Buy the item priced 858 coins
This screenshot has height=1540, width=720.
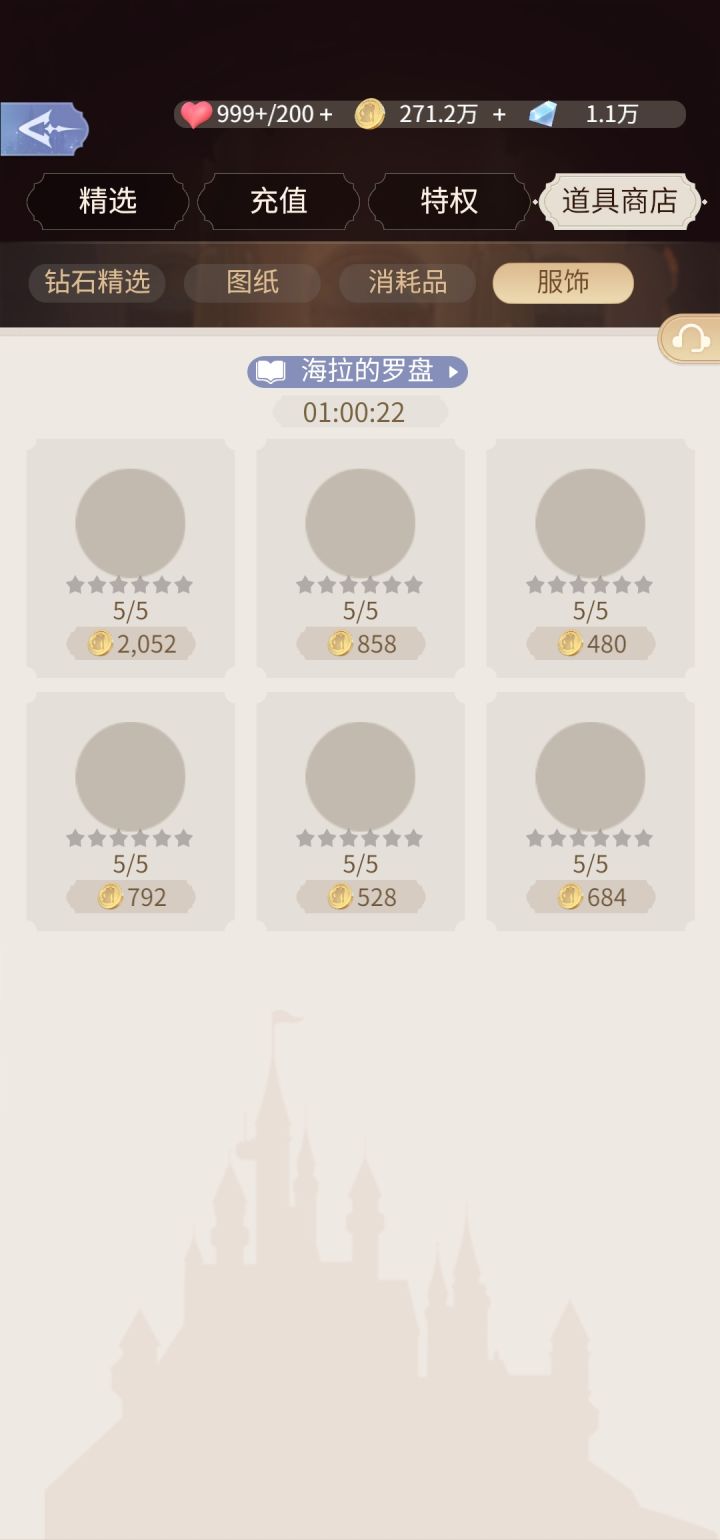360,644
